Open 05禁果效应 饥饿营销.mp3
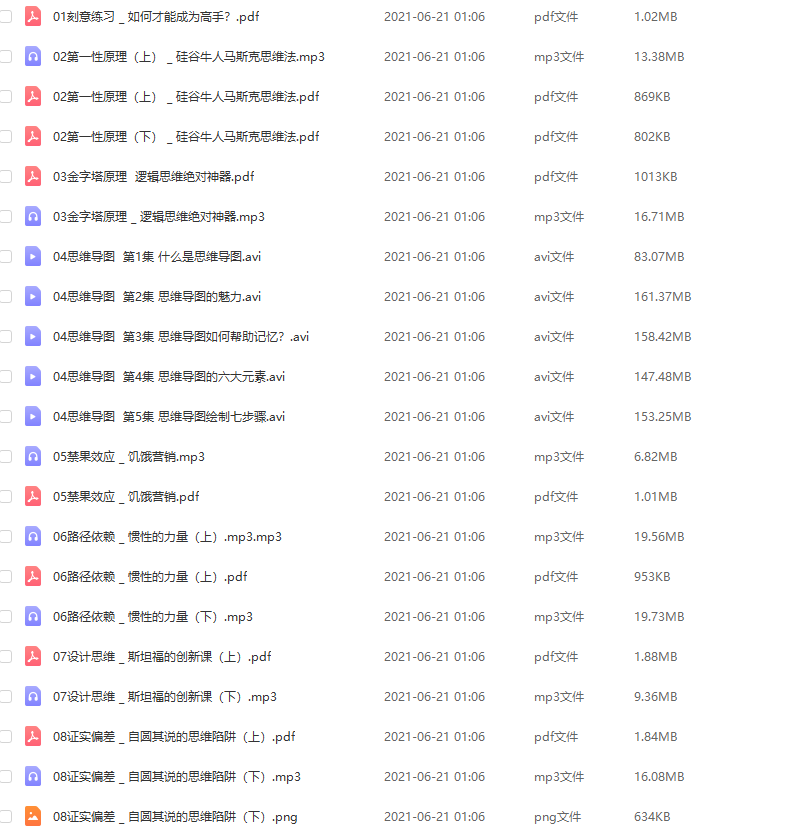 pos(128,457)
